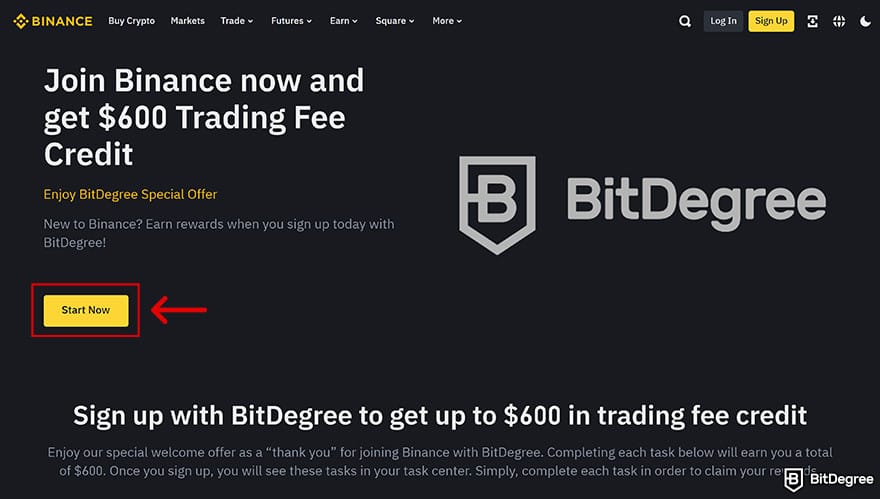Expand the Futures dropdown menu
The image size is (880, 499).
click(x=291, y=21)
